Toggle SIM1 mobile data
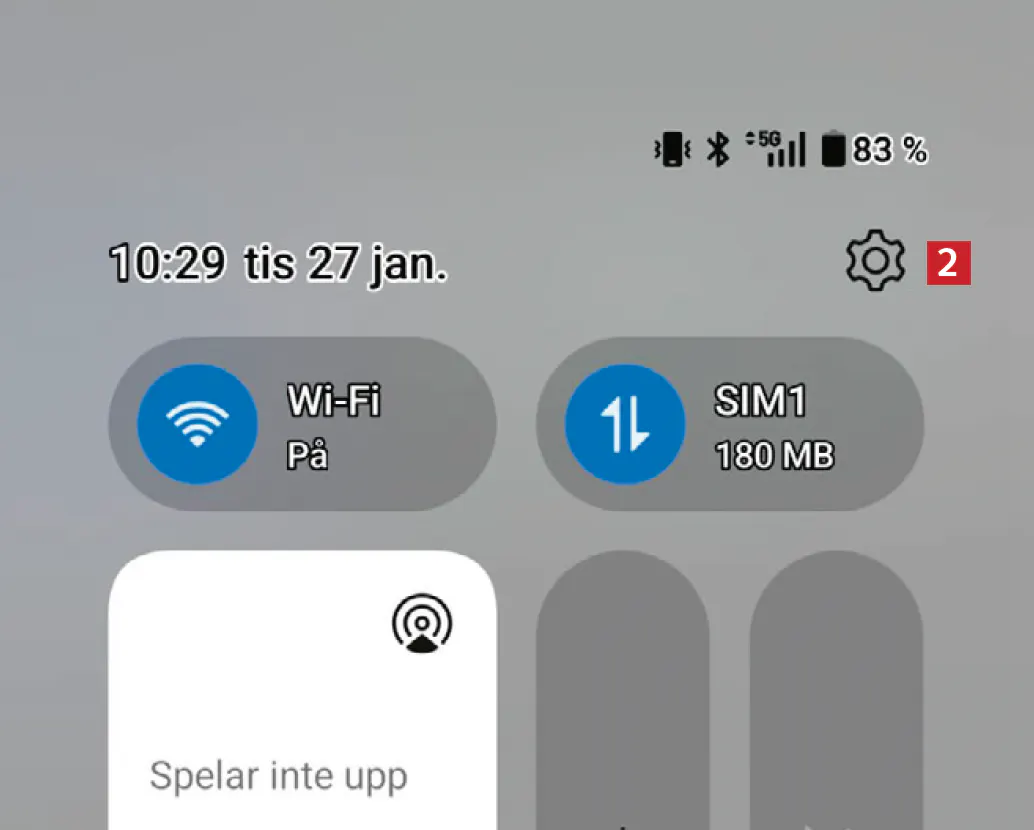Image resolution: width=1034 pixels, height=830 pixels. coord(625,424)
